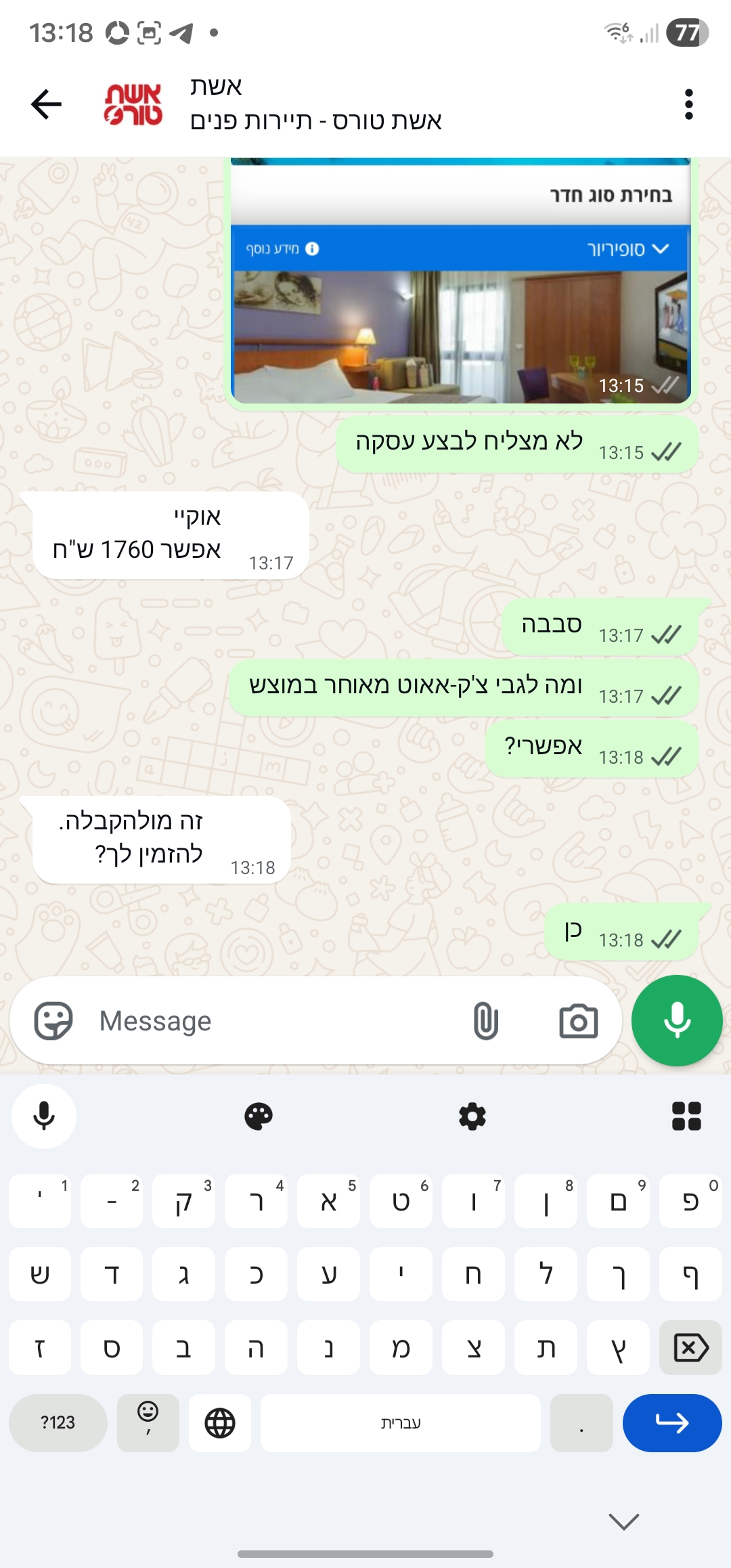
Task: Open אשת טורס contact info header
Action: coord(315,104)
